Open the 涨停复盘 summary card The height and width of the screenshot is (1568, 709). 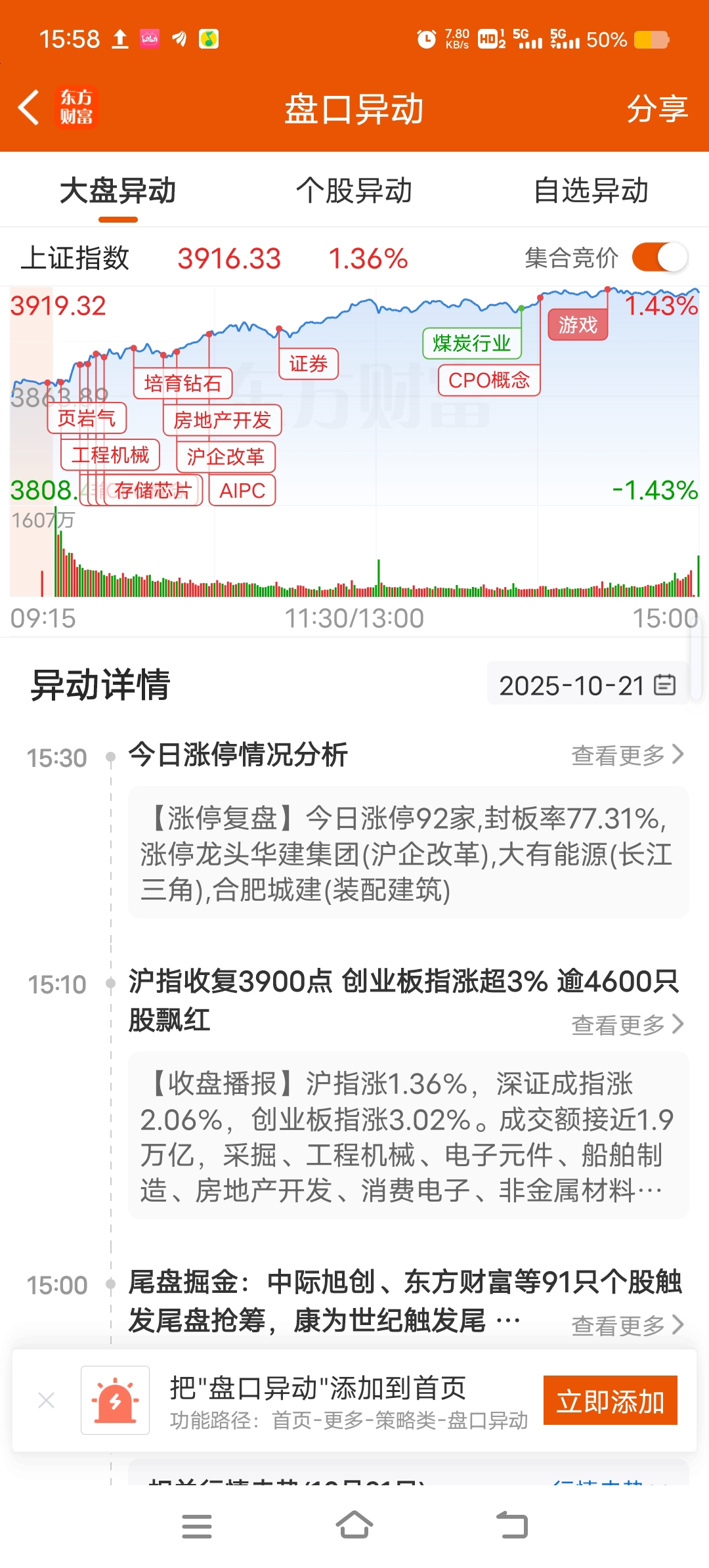408,853
